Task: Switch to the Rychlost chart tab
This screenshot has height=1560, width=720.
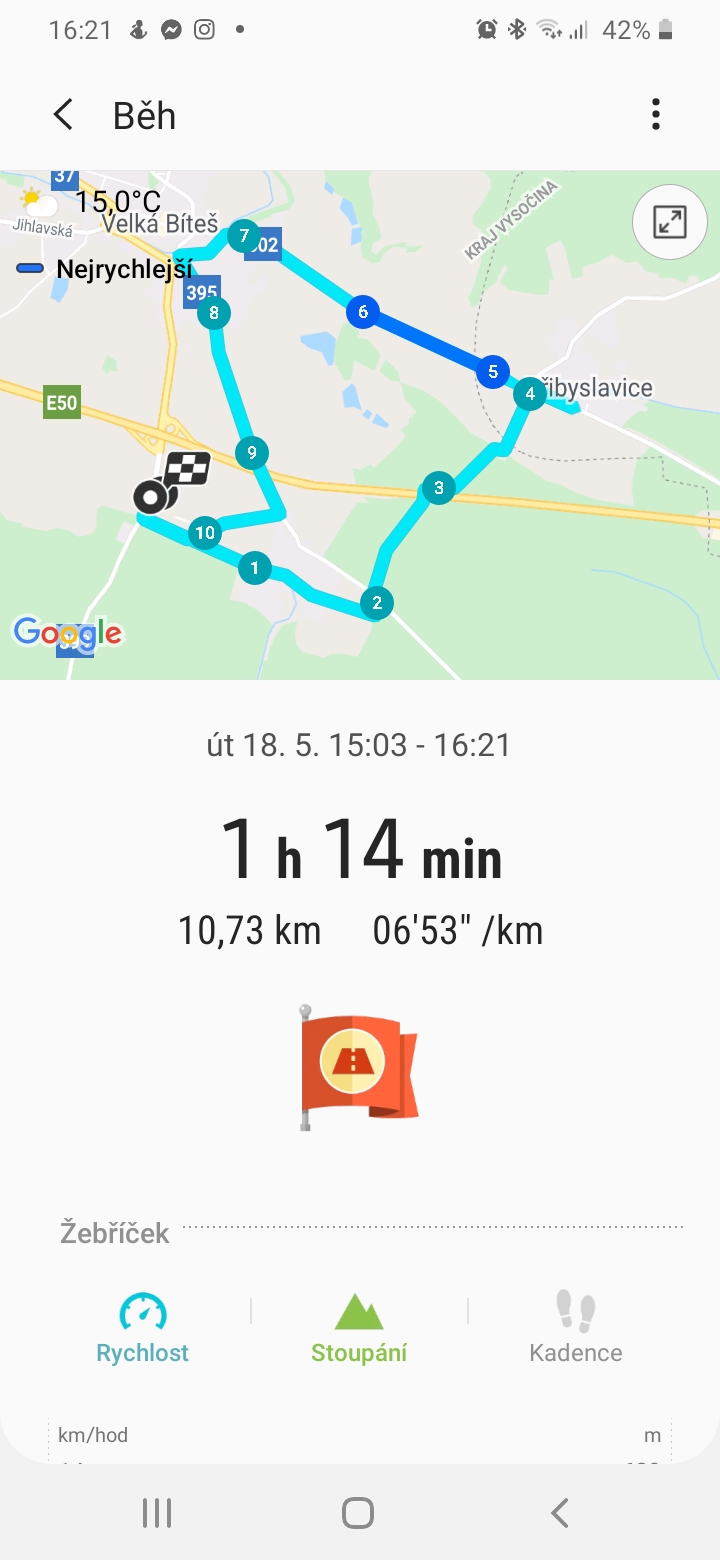Action: pyautogui.click(x=143, y=1327)
